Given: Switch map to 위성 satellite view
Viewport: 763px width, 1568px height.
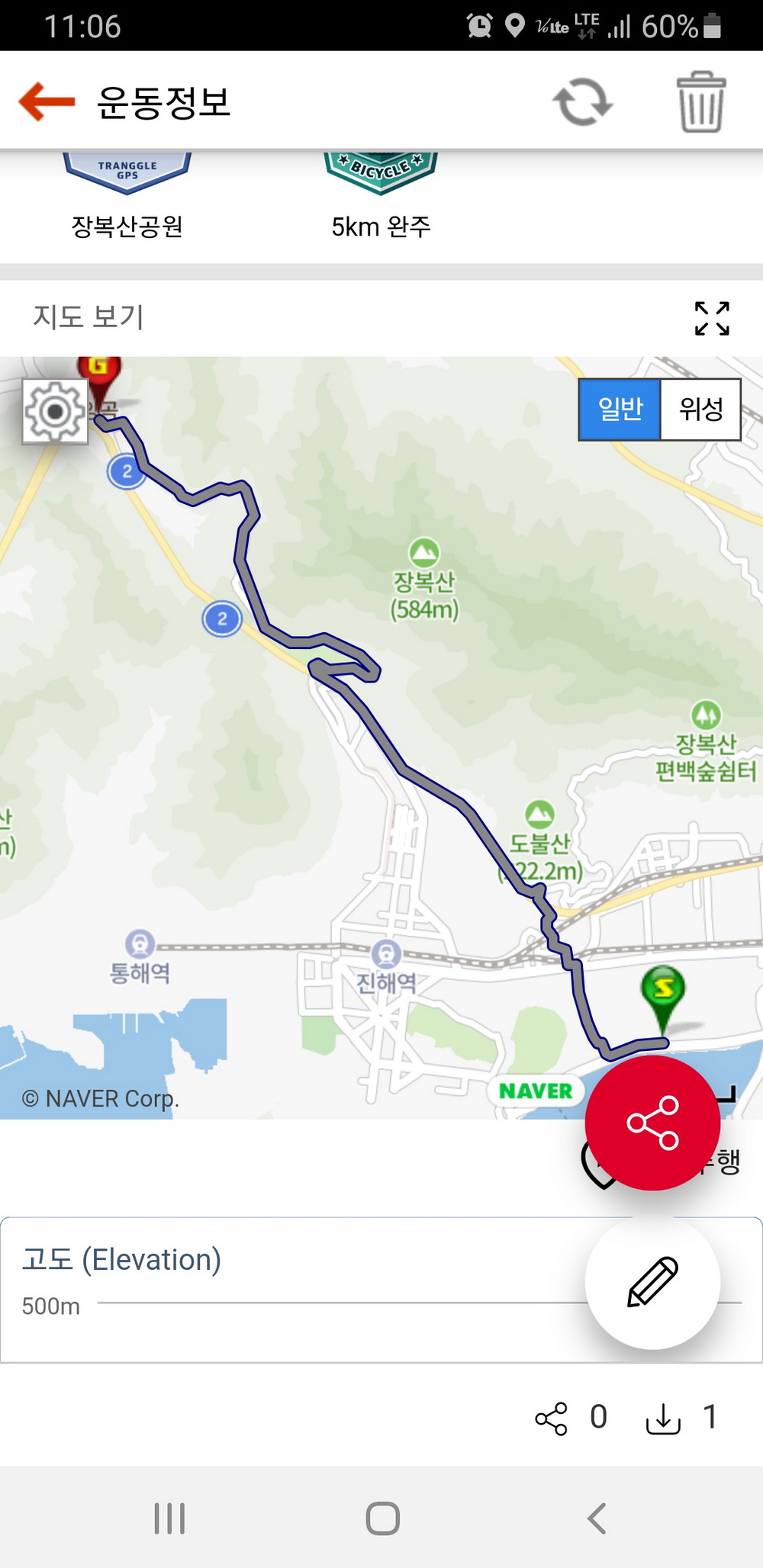Looking at the screenshot, I should point(700,410).
